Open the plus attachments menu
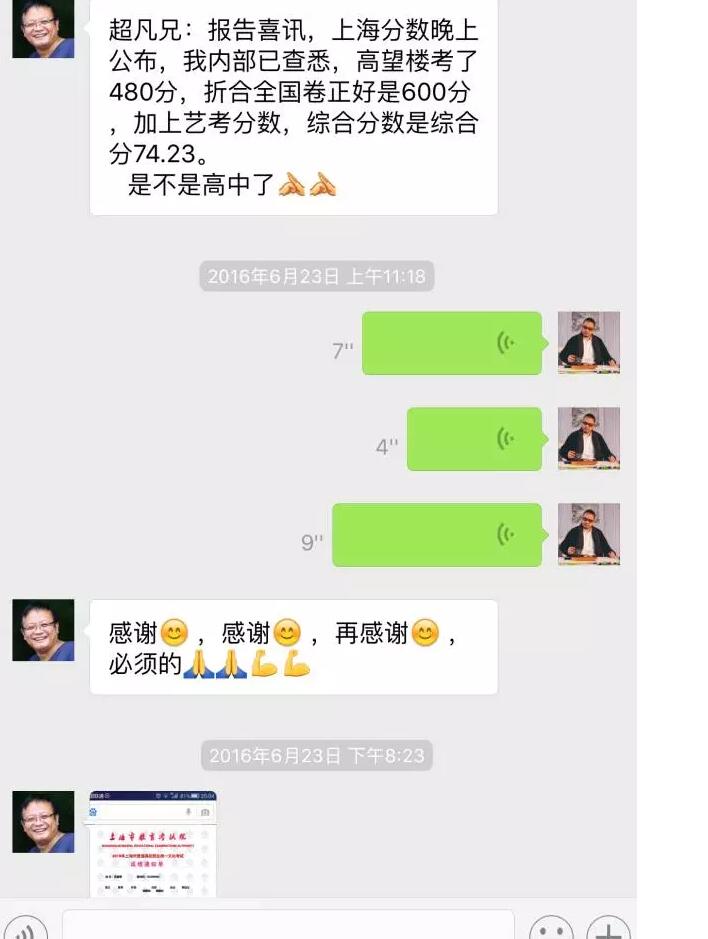 tap(608, 930)
